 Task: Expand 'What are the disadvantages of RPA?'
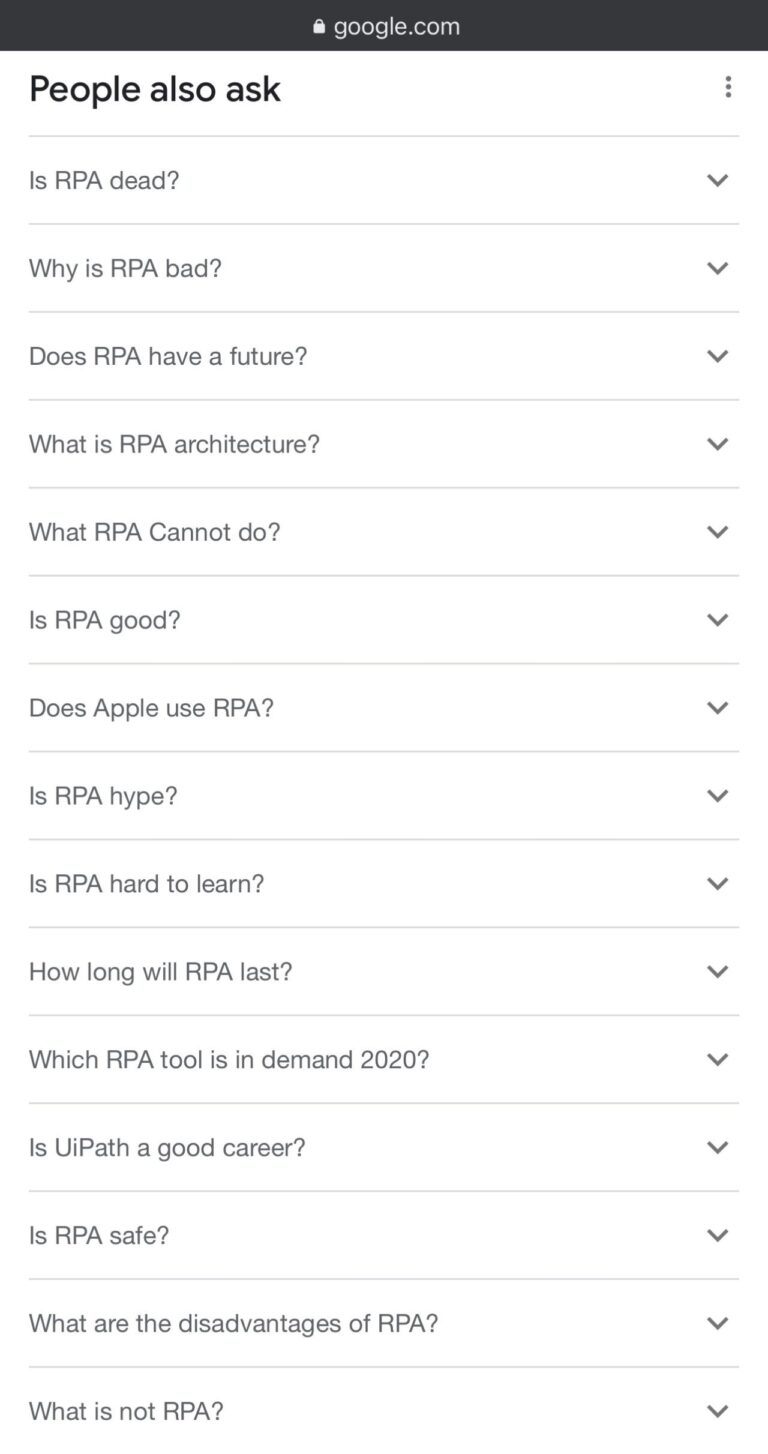tap(384, 1324)
